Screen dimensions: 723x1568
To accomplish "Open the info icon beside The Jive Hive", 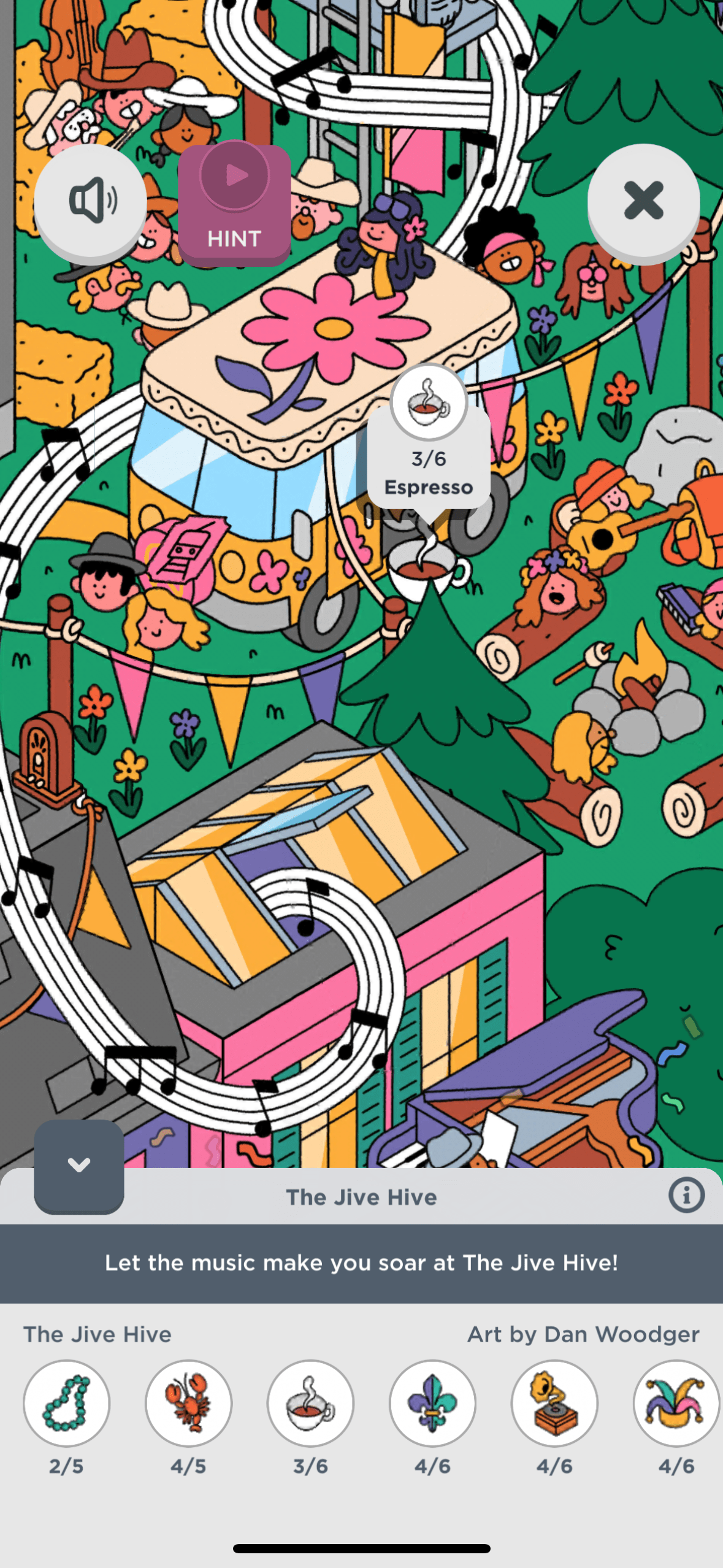I will [x=686, y=1195].
